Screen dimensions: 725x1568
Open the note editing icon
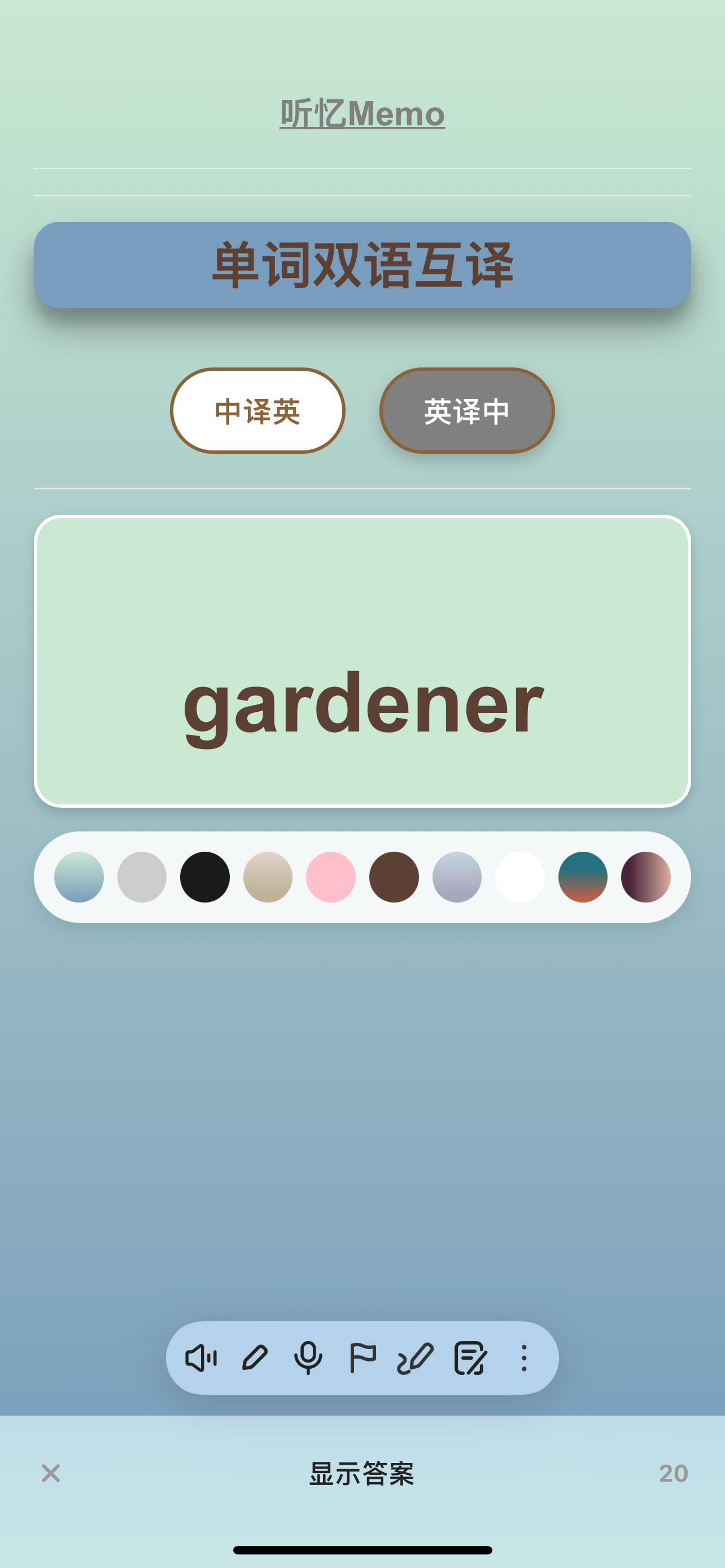coord(470,1358)
